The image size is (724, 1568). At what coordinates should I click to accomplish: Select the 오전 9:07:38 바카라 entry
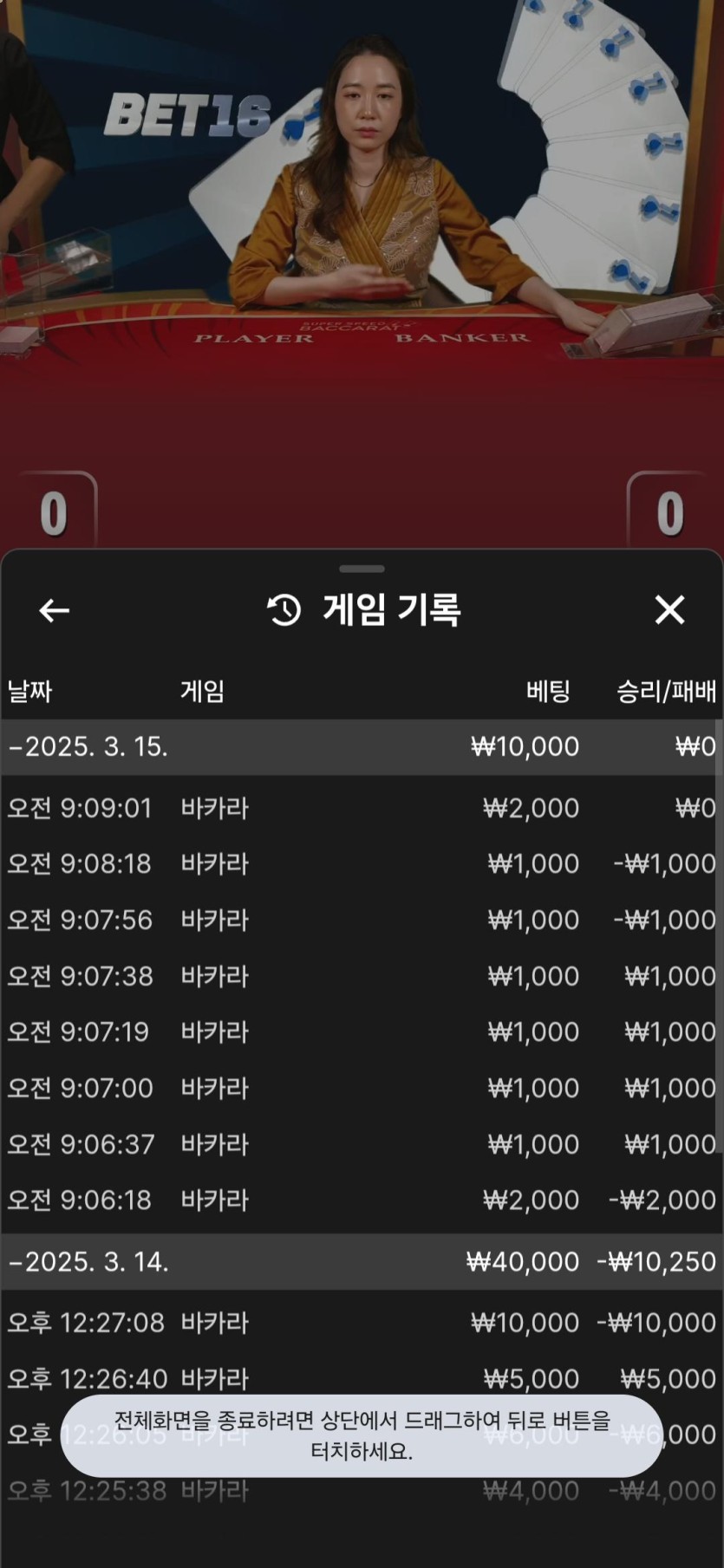pyautogui.click(x=361, y=976)
